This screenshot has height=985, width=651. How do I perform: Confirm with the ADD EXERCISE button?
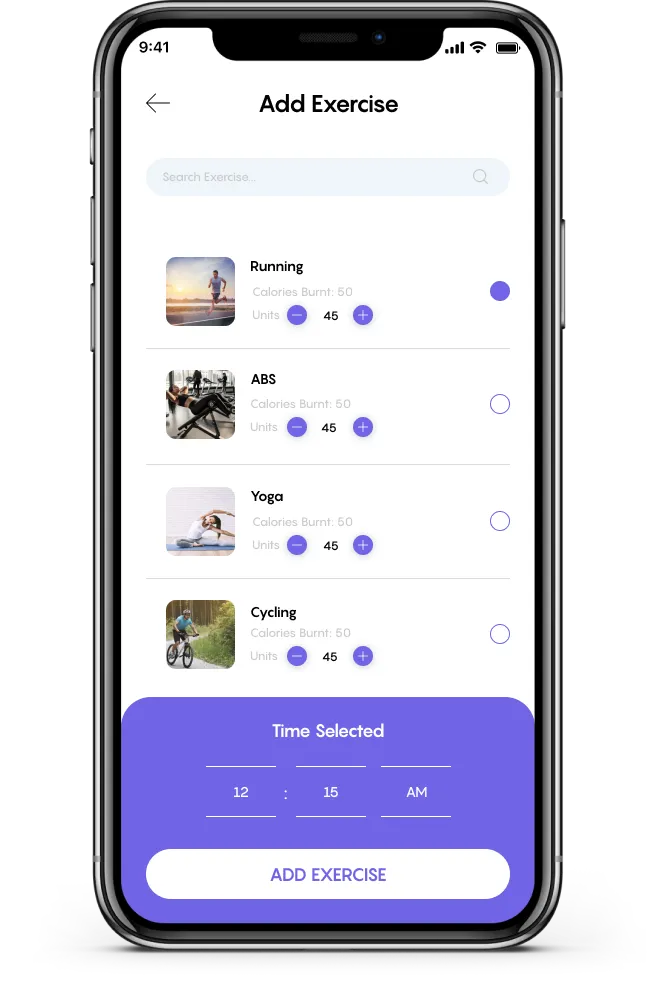tap(327, 874)
